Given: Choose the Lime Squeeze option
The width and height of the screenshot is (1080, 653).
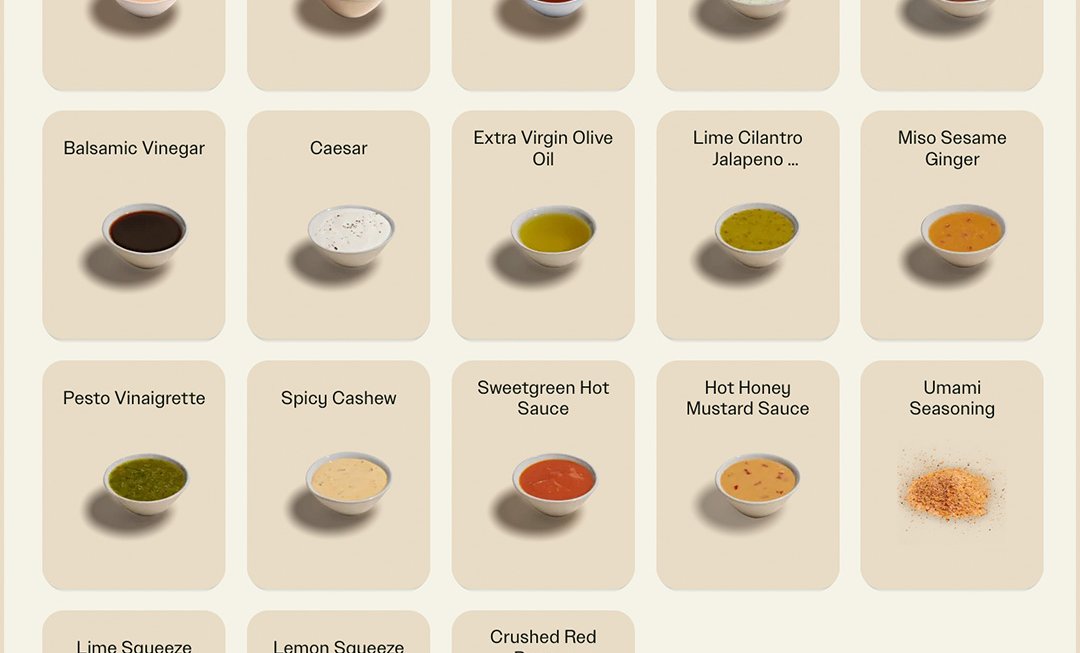Looking at the screenshot, I should [134, 637].
